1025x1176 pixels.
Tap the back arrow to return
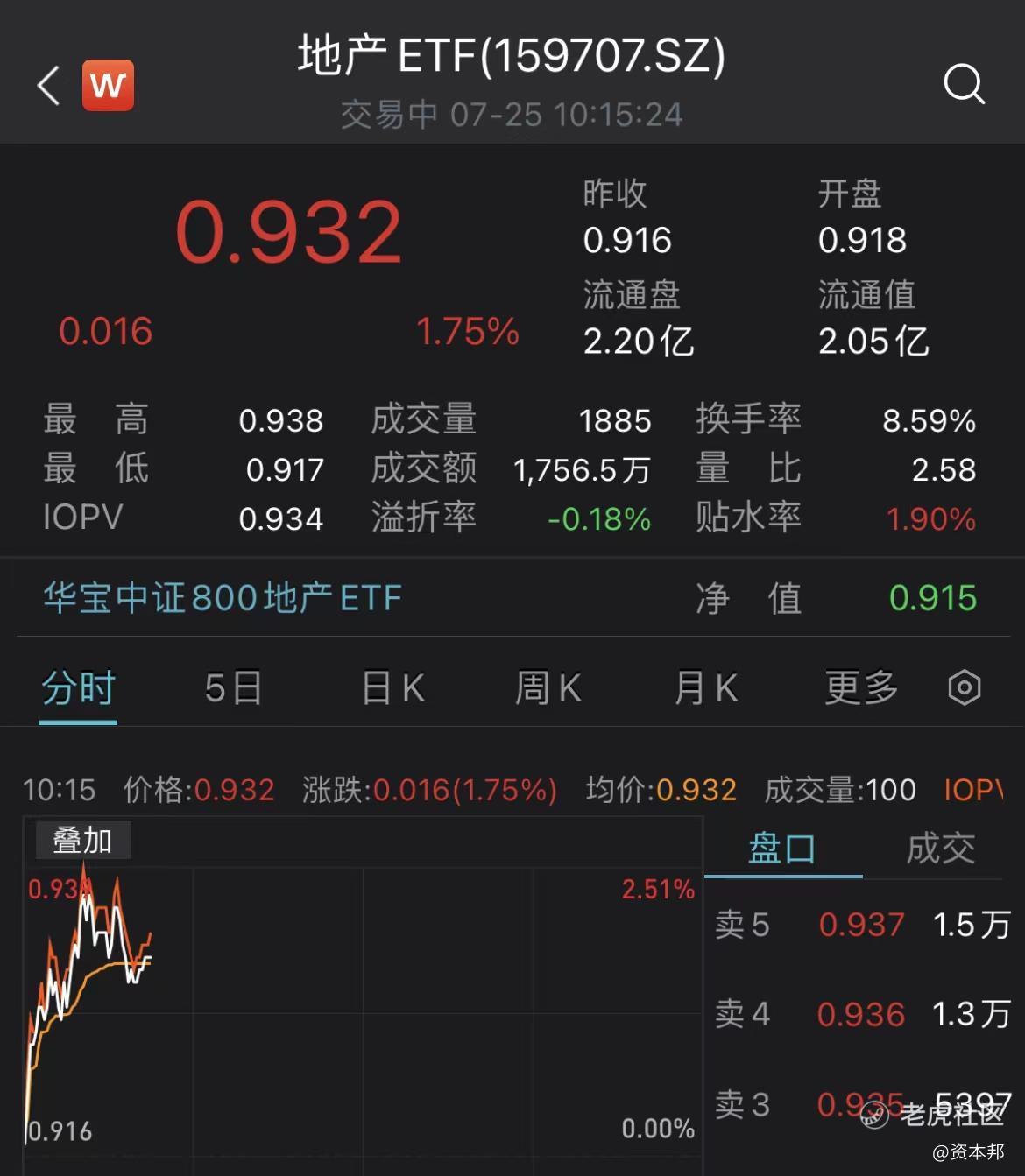click(47, 84)
